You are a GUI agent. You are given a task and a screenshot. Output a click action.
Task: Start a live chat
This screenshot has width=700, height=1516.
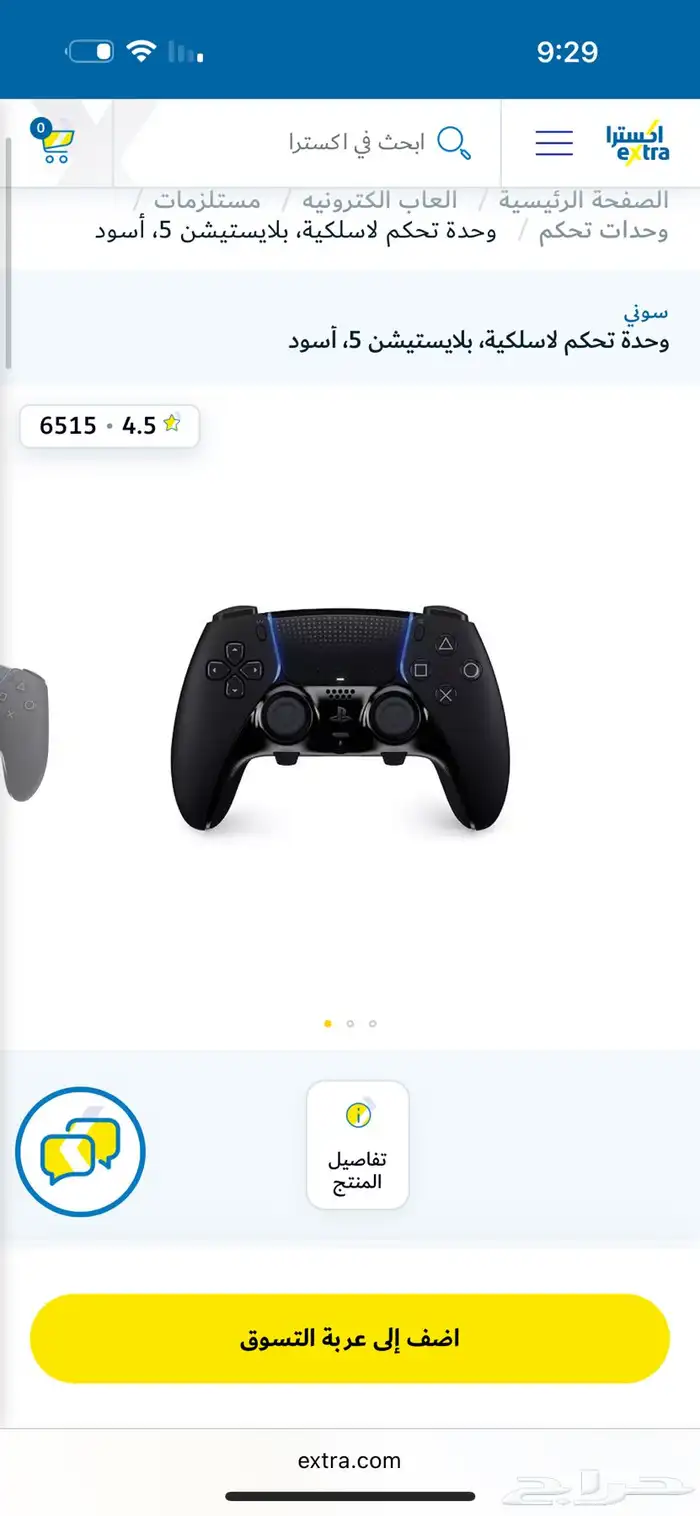point(81,1152)
